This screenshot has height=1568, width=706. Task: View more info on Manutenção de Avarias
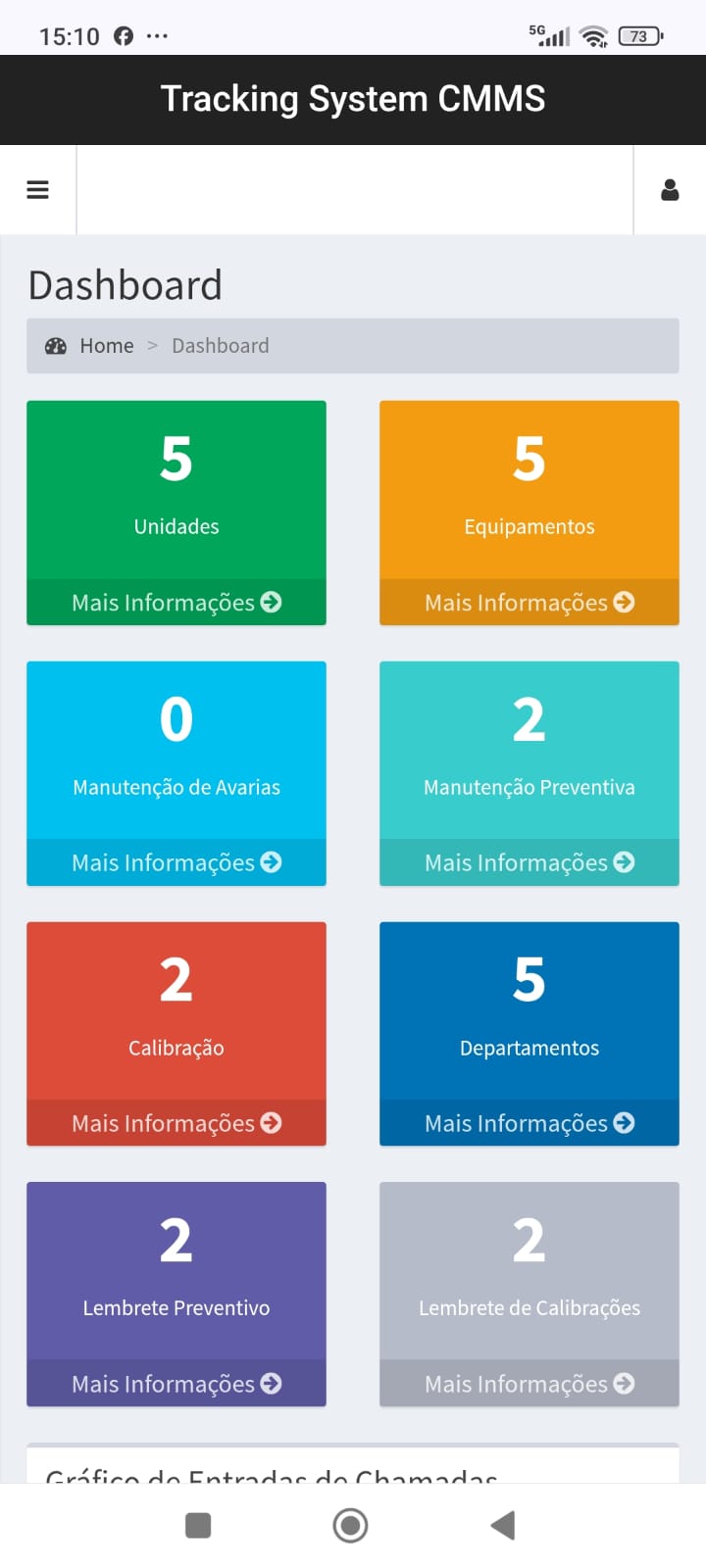[x=176, y=862]
